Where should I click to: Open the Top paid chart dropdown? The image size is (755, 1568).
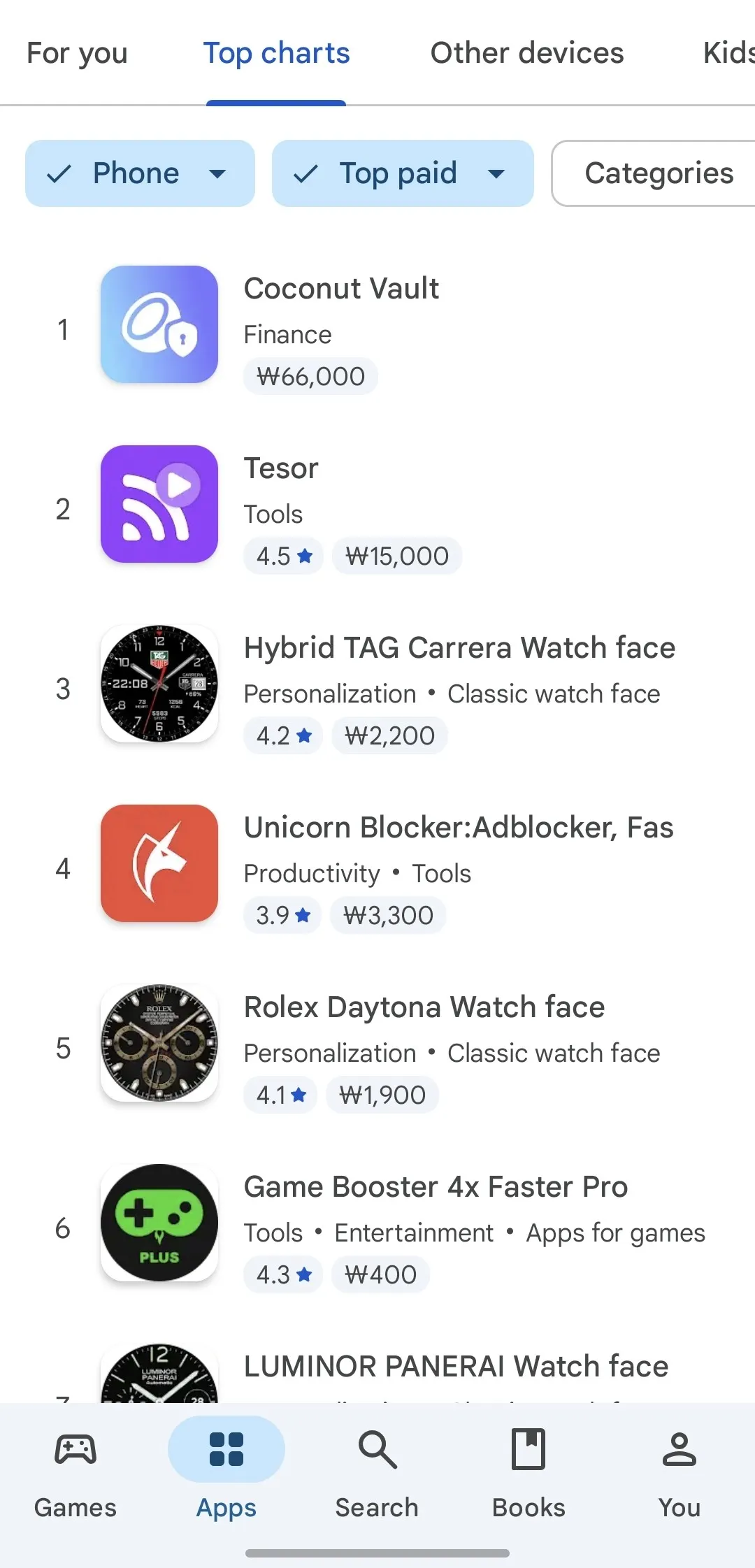click(x=402, y=173)
